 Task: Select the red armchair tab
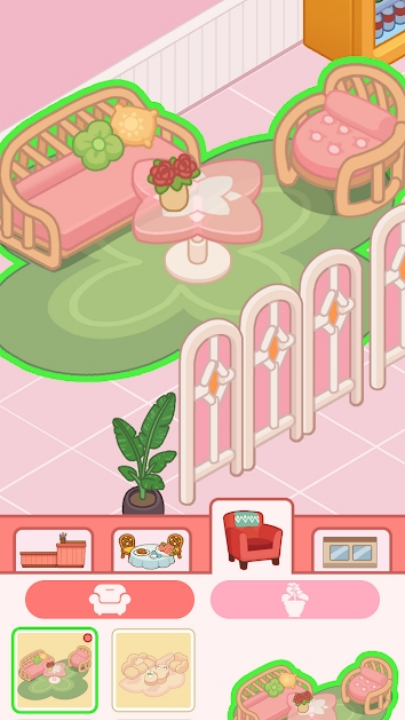point(252,537)
